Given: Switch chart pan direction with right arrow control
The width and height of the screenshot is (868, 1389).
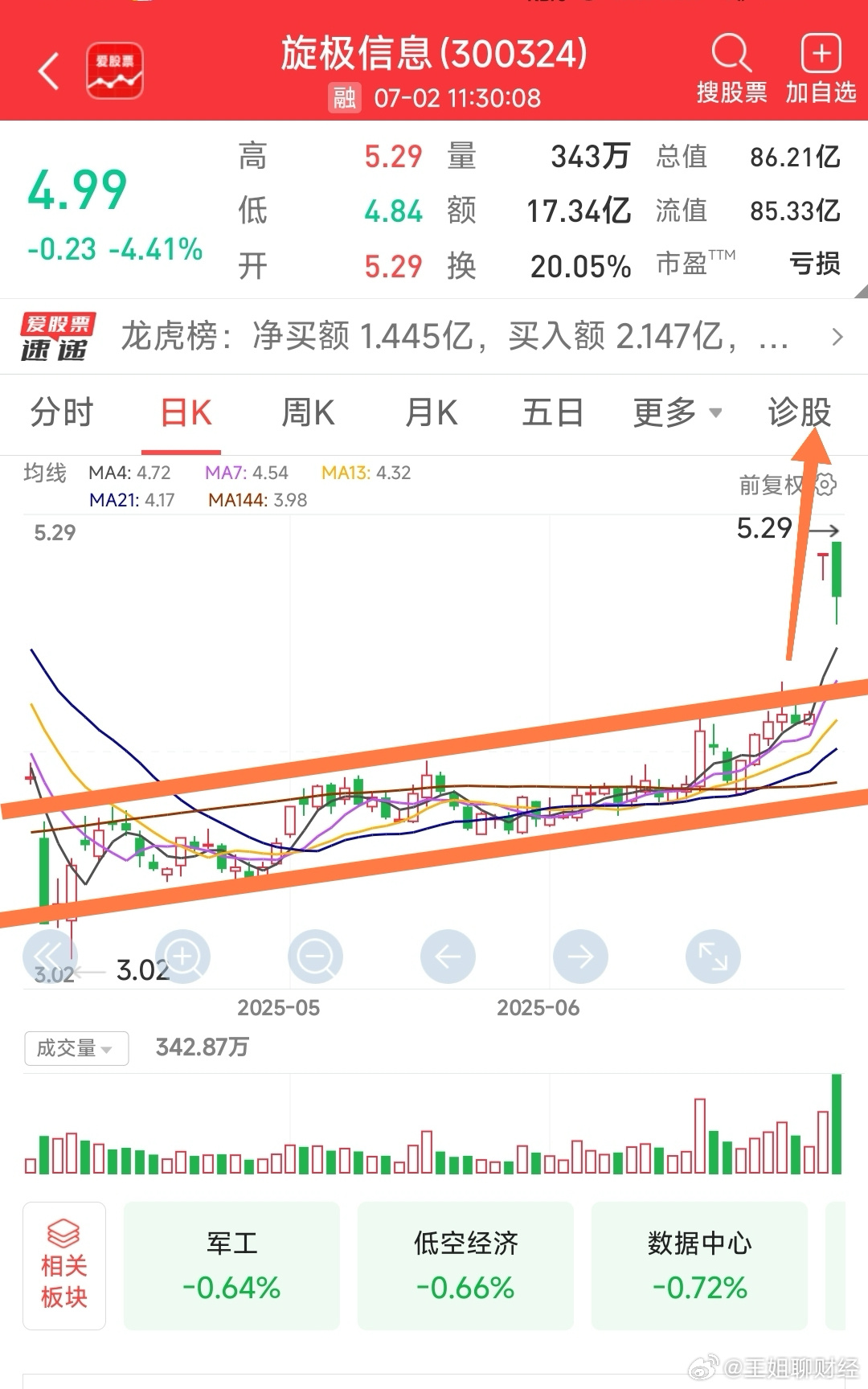Looking at the screenshot, I should tap(580, 957).
